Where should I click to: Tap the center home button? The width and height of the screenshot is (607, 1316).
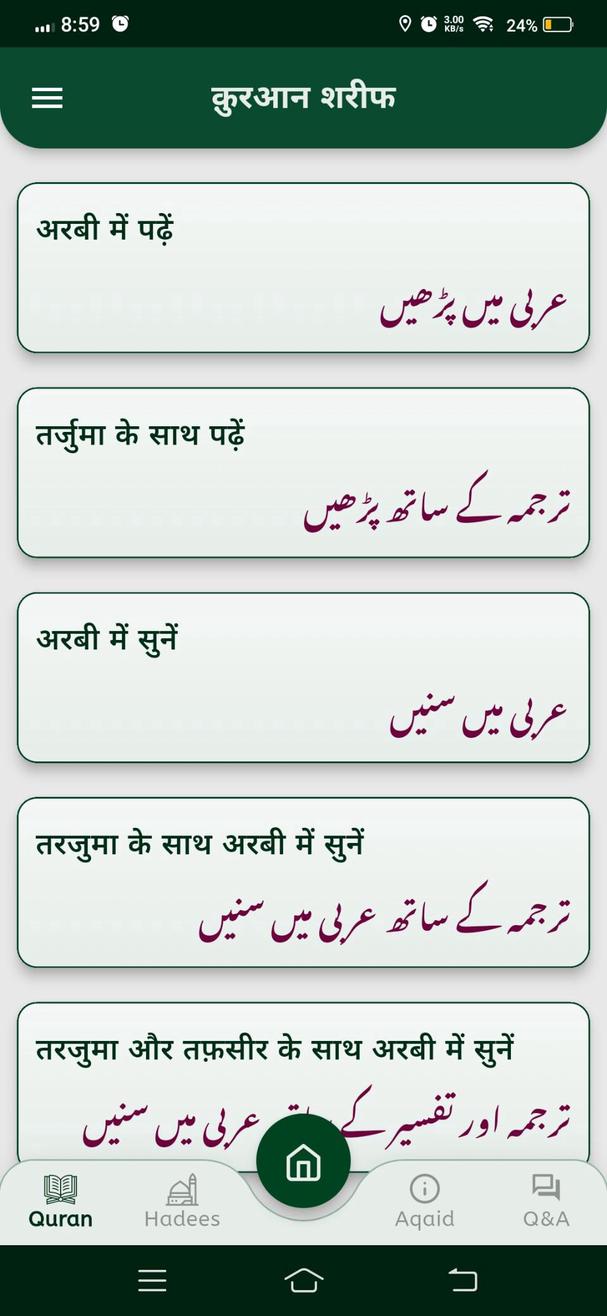click(x=303, y=1162)
